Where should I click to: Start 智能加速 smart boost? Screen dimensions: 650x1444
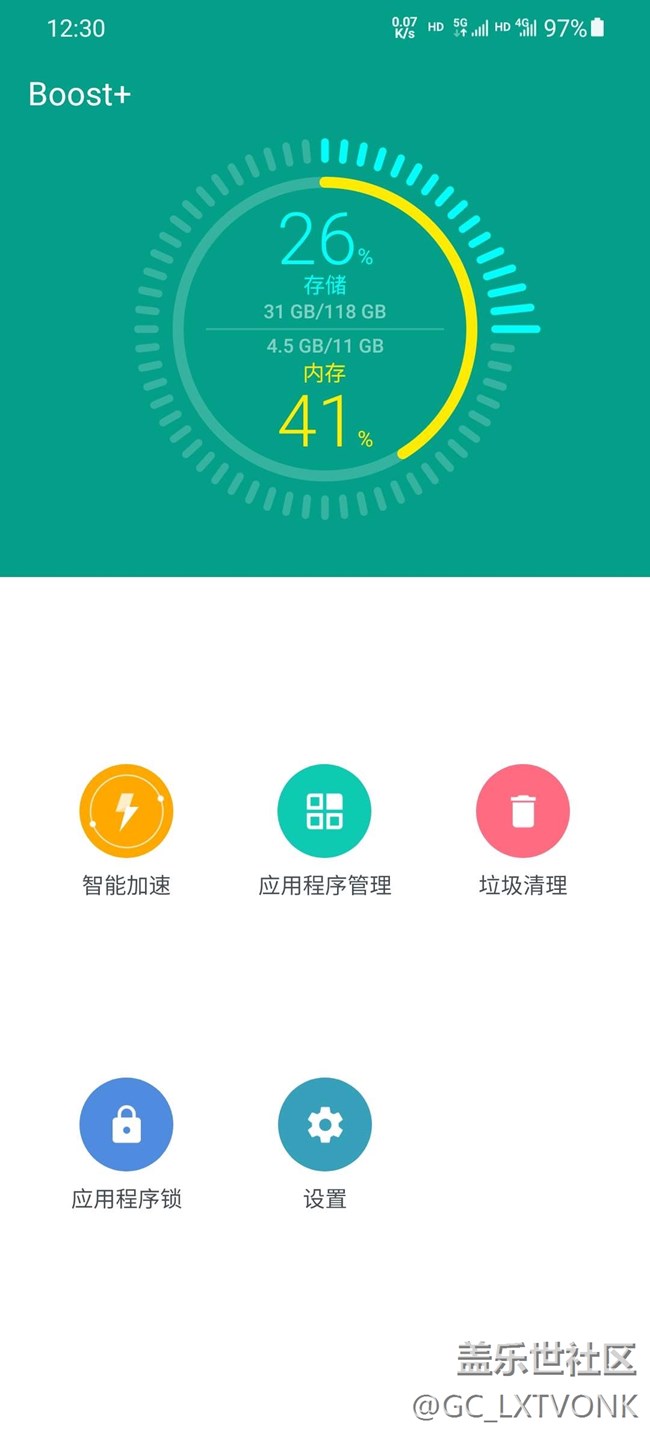tap(126, 811)
